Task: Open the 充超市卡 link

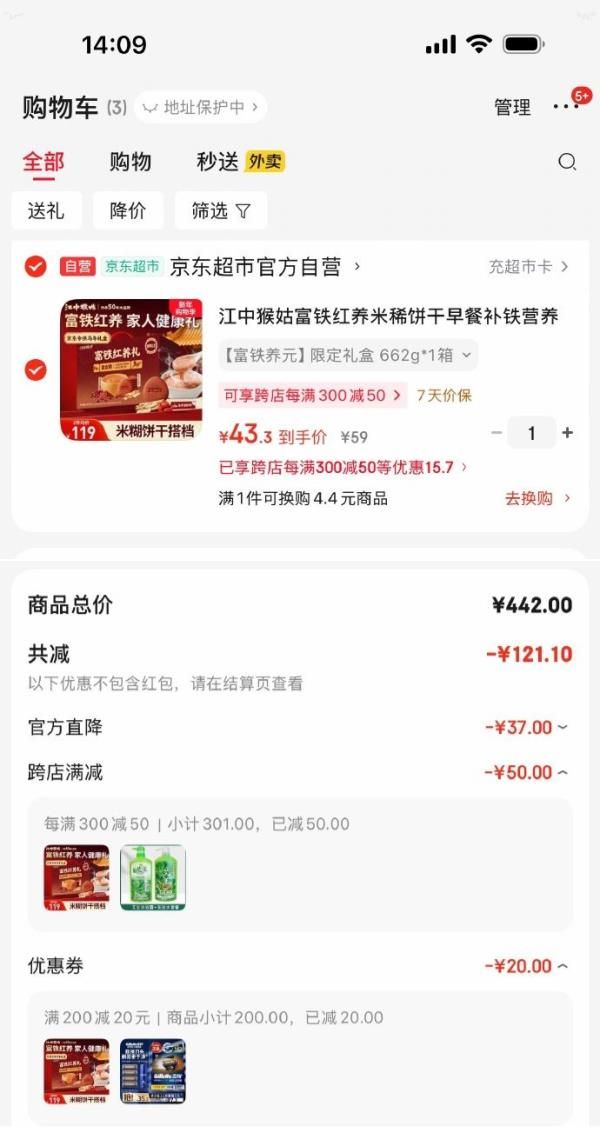Action: (528, 267)
